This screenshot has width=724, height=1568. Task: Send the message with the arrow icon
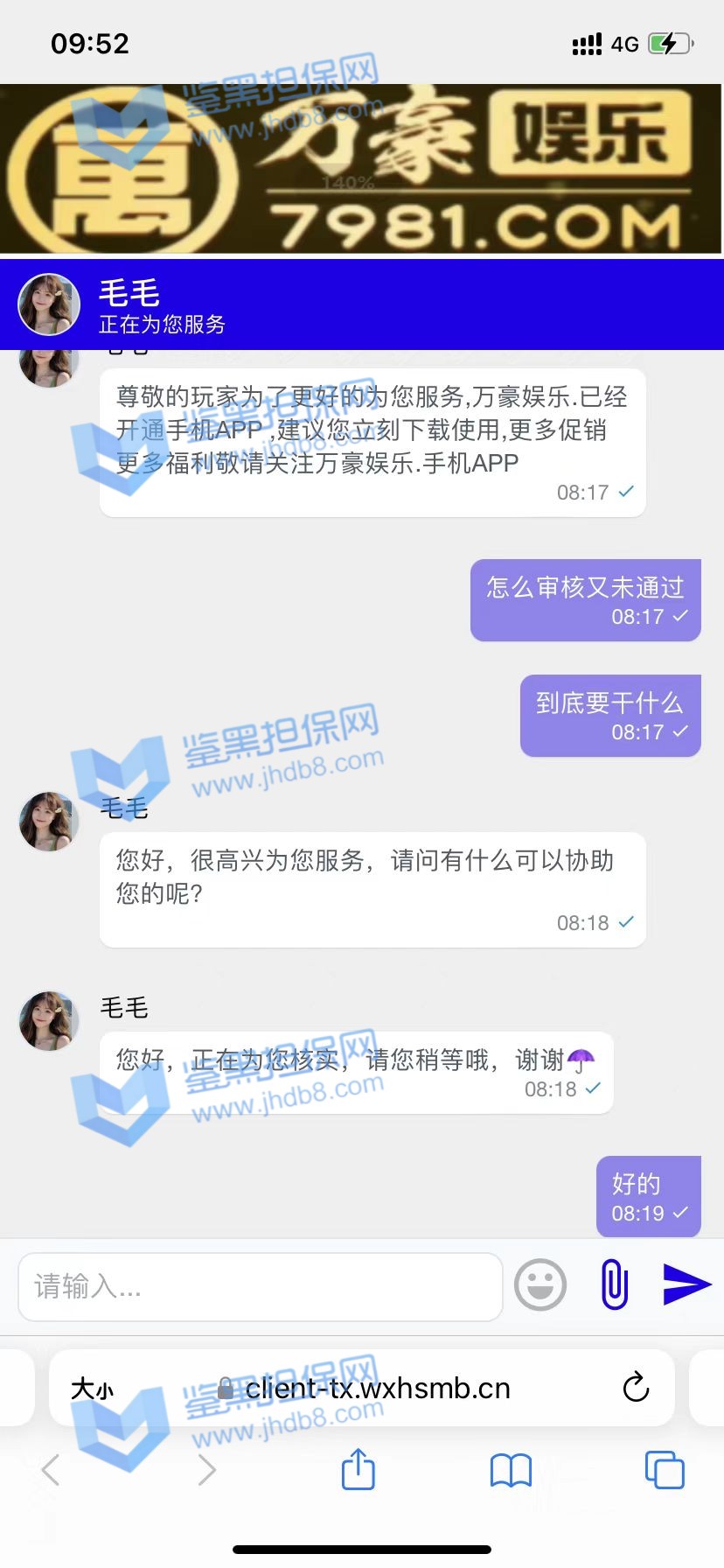click(686, 1284)
